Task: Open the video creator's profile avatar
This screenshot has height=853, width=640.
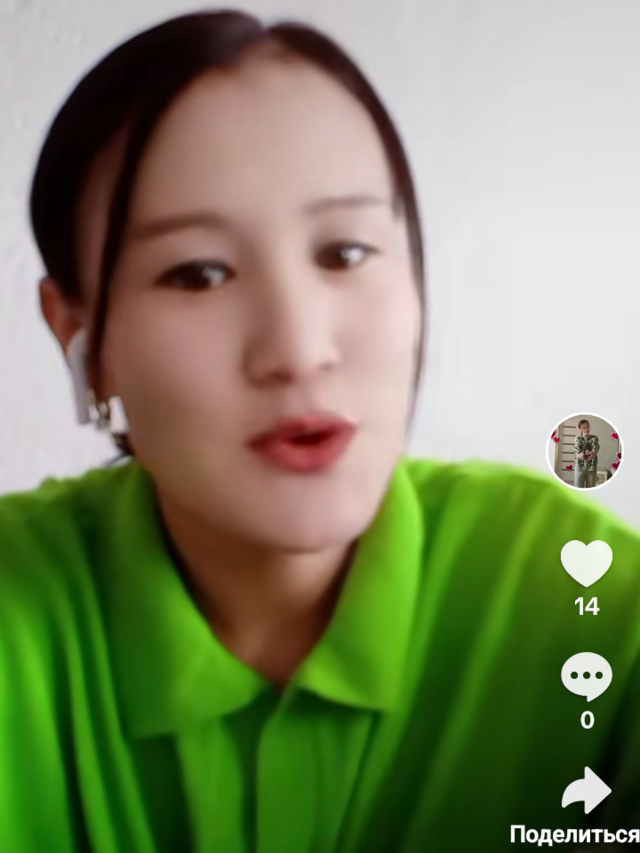Action: tap(585, 451)
